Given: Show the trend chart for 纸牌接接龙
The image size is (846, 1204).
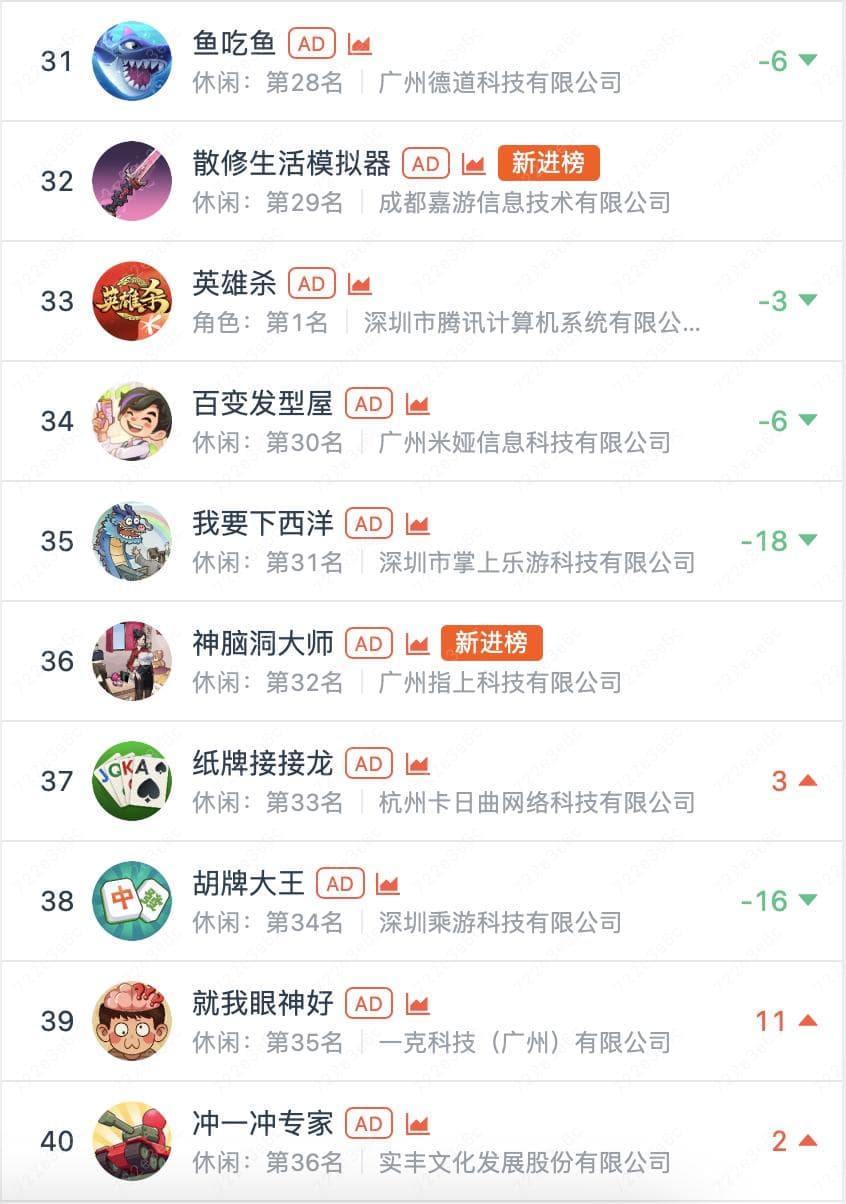Looking at the screenshot, I should [417, 764].
